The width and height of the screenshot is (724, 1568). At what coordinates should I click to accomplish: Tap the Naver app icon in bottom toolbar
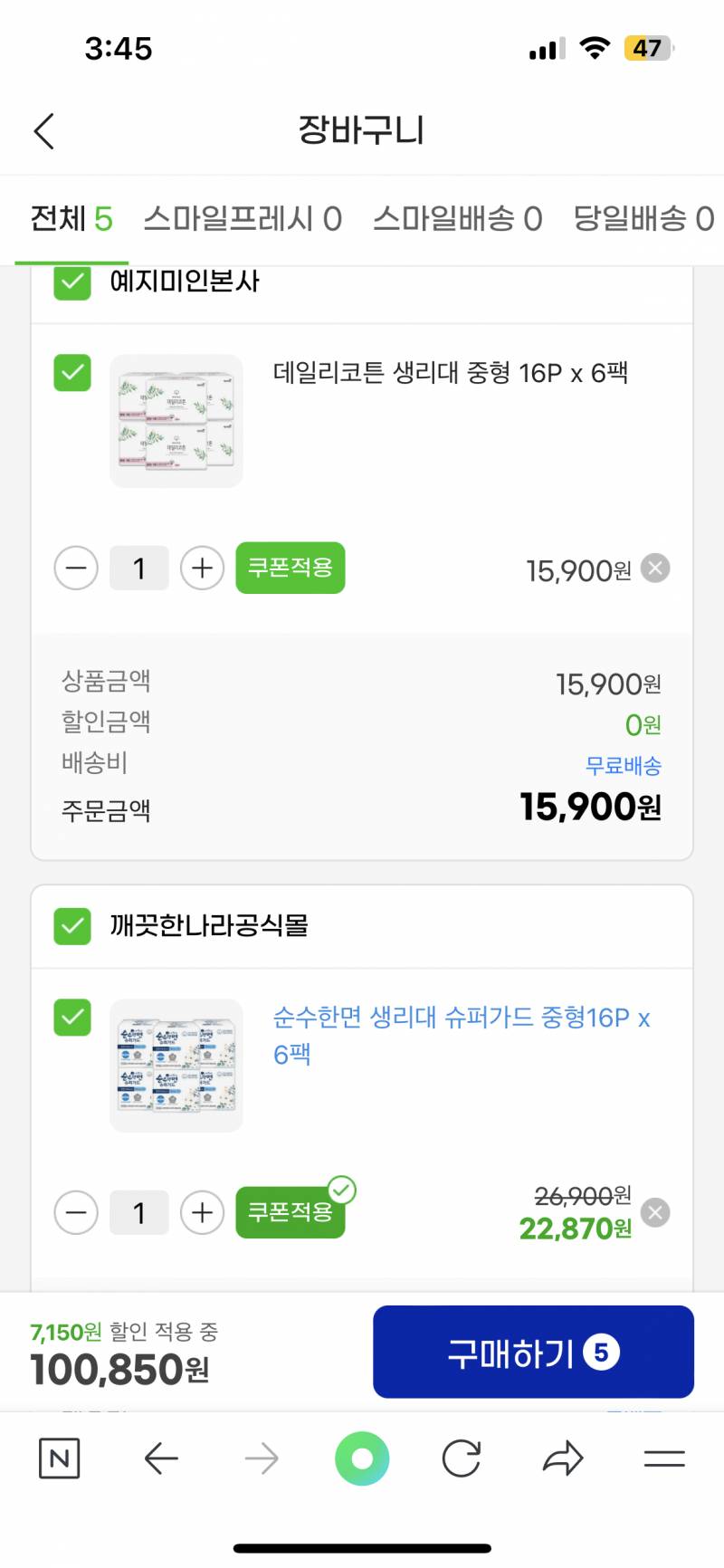(59, 1458)
